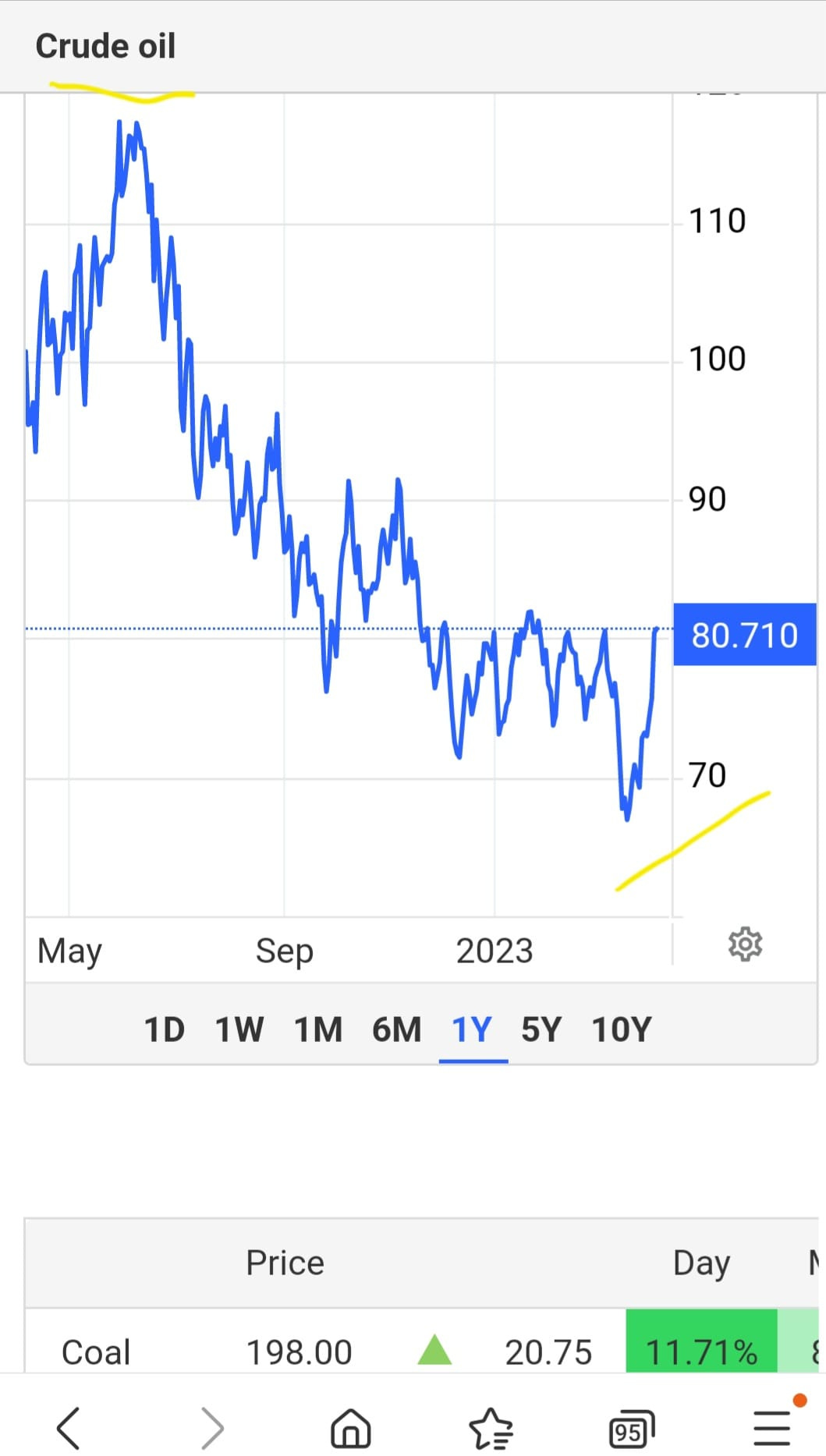
Task: Switch chart range to 1D
Action: point(165,1029)
